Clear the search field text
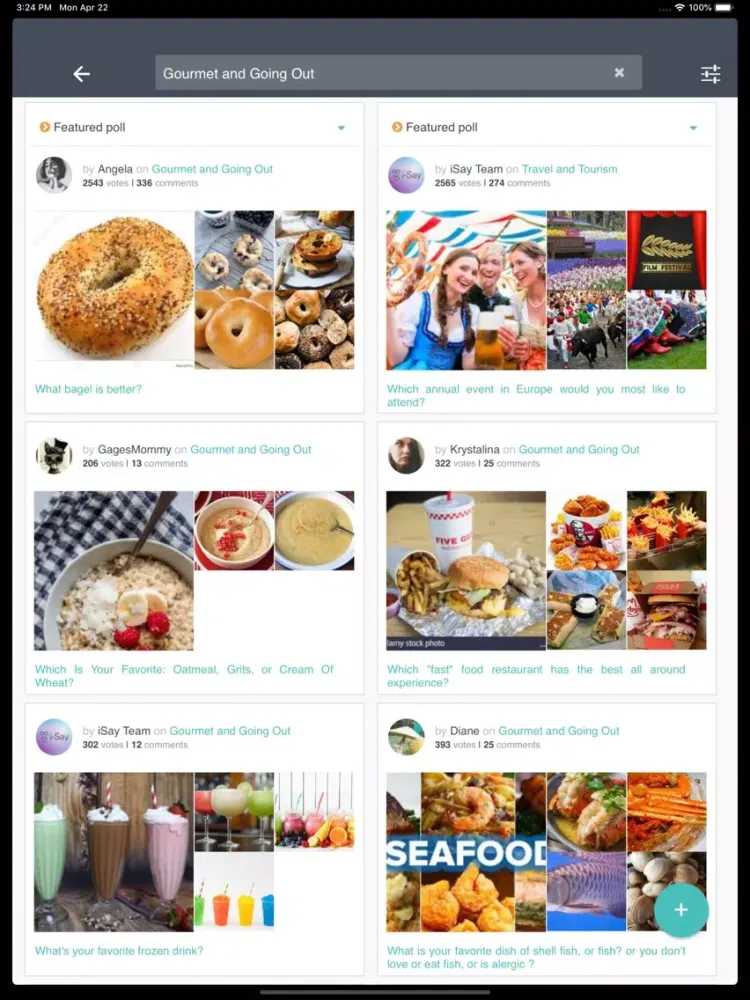 point(619,73)
